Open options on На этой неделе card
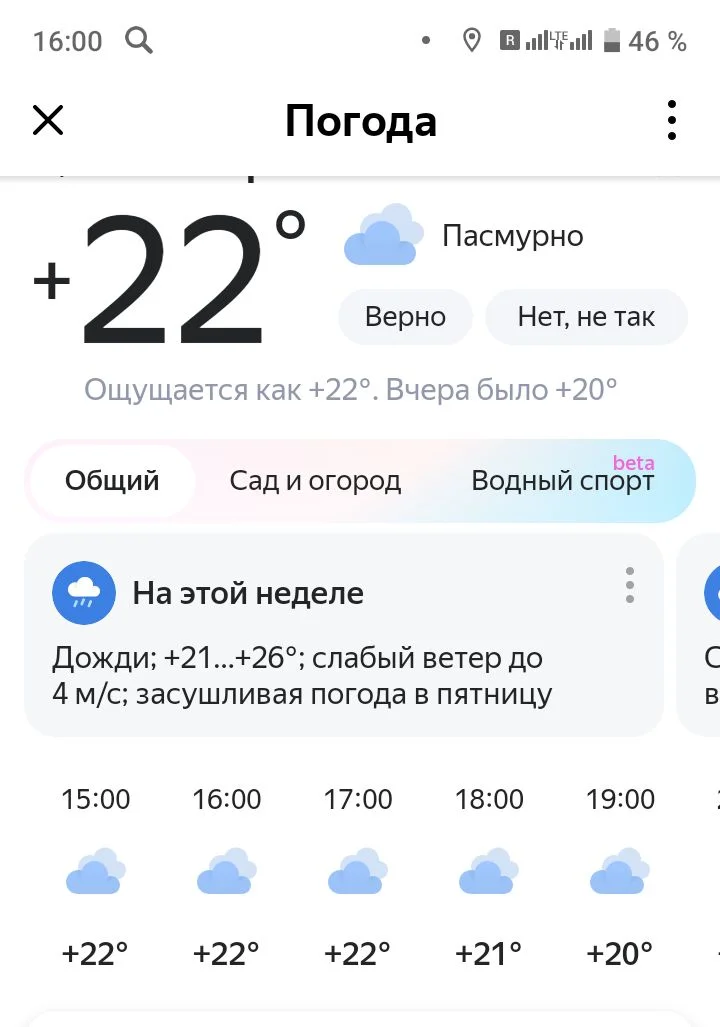The height and width of the screenshot is (1027, 720). click(x=629, y=585)
